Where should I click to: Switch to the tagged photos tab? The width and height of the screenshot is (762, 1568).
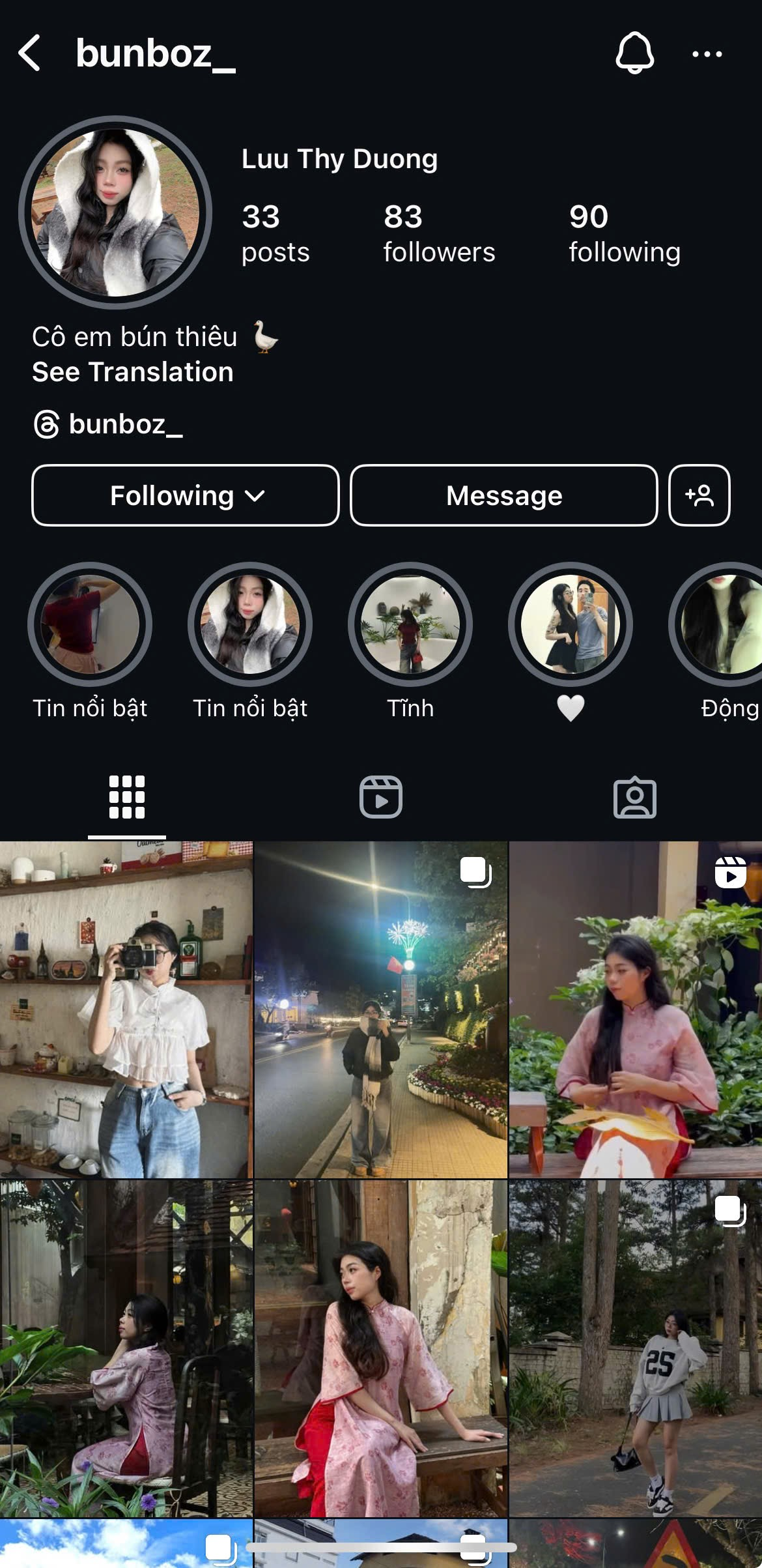634,797
